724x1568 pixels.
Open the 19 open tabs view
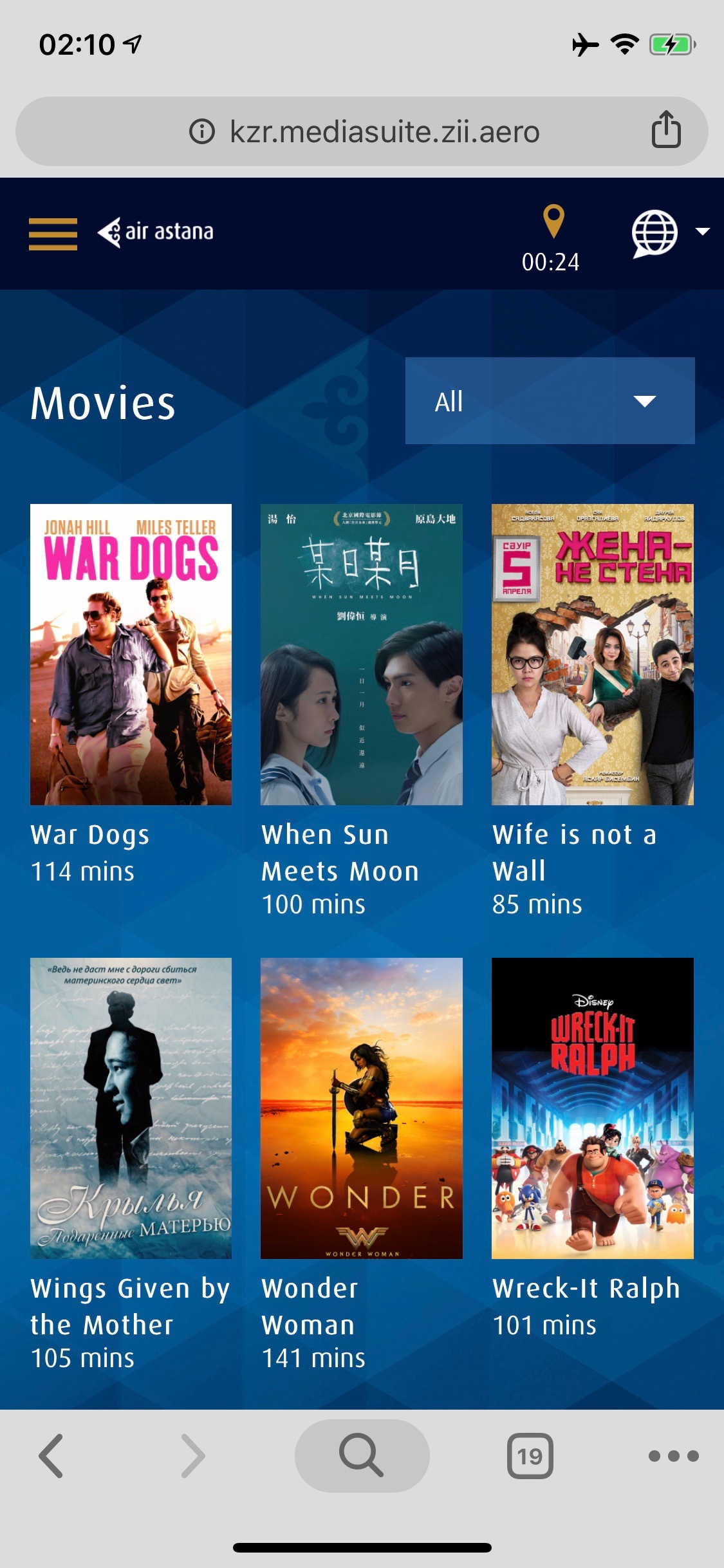(530, 1455)
